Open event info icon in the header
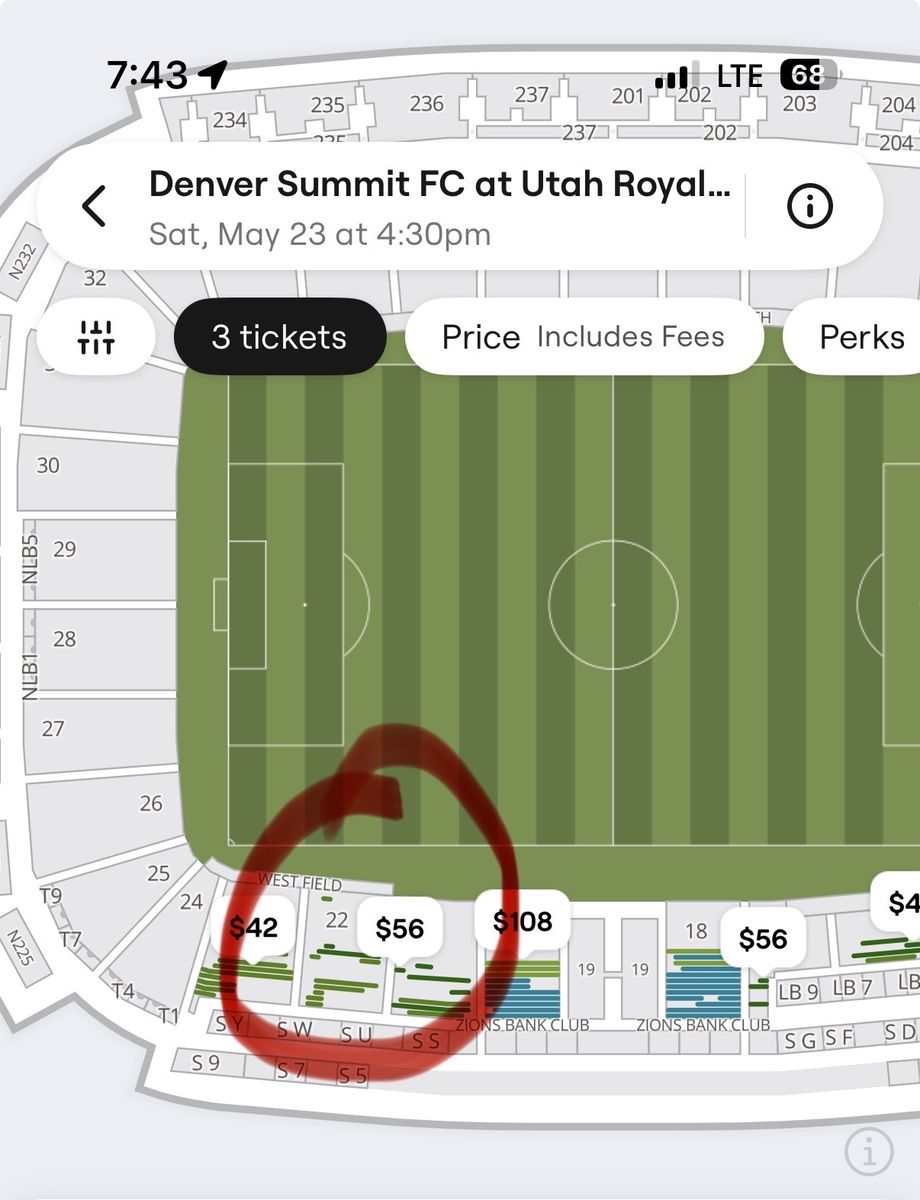This screenshot has width=920, height=1200. pyautogui.click(x=810, y=207)
